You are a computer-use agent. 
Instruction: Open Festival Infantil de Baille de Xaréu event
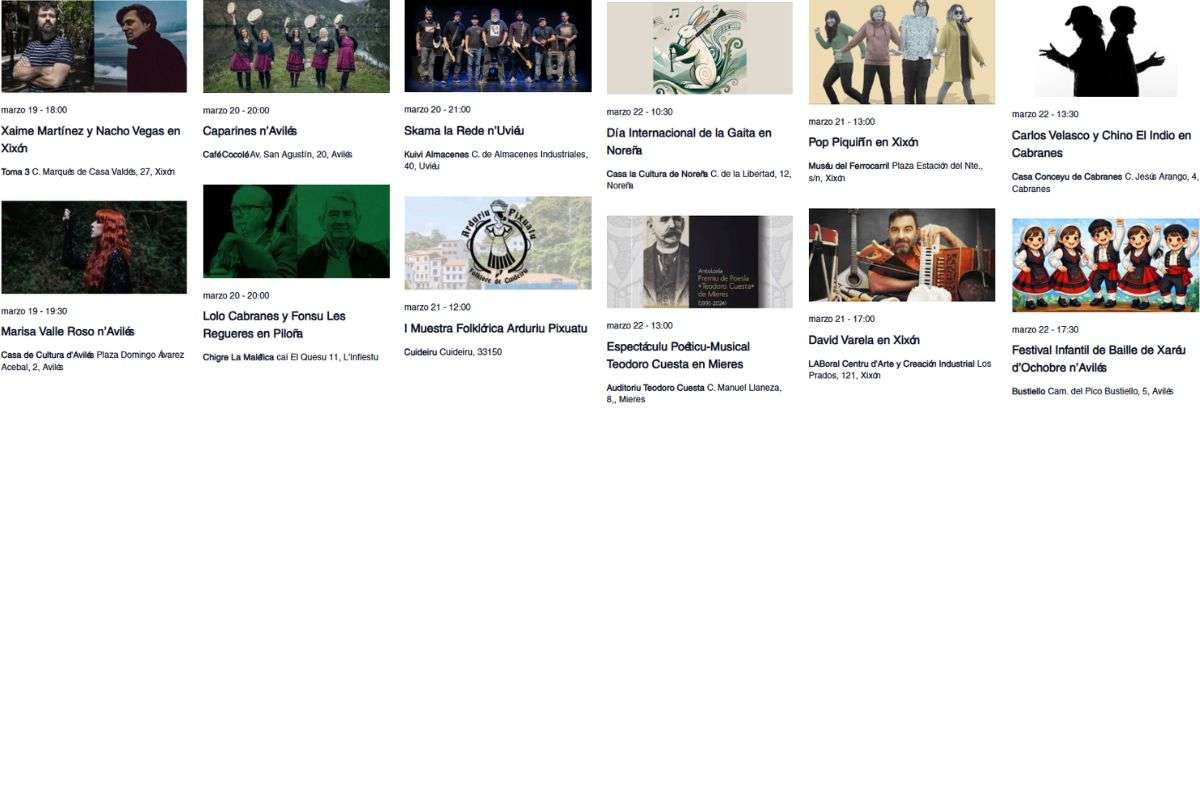coord(1098,359)
